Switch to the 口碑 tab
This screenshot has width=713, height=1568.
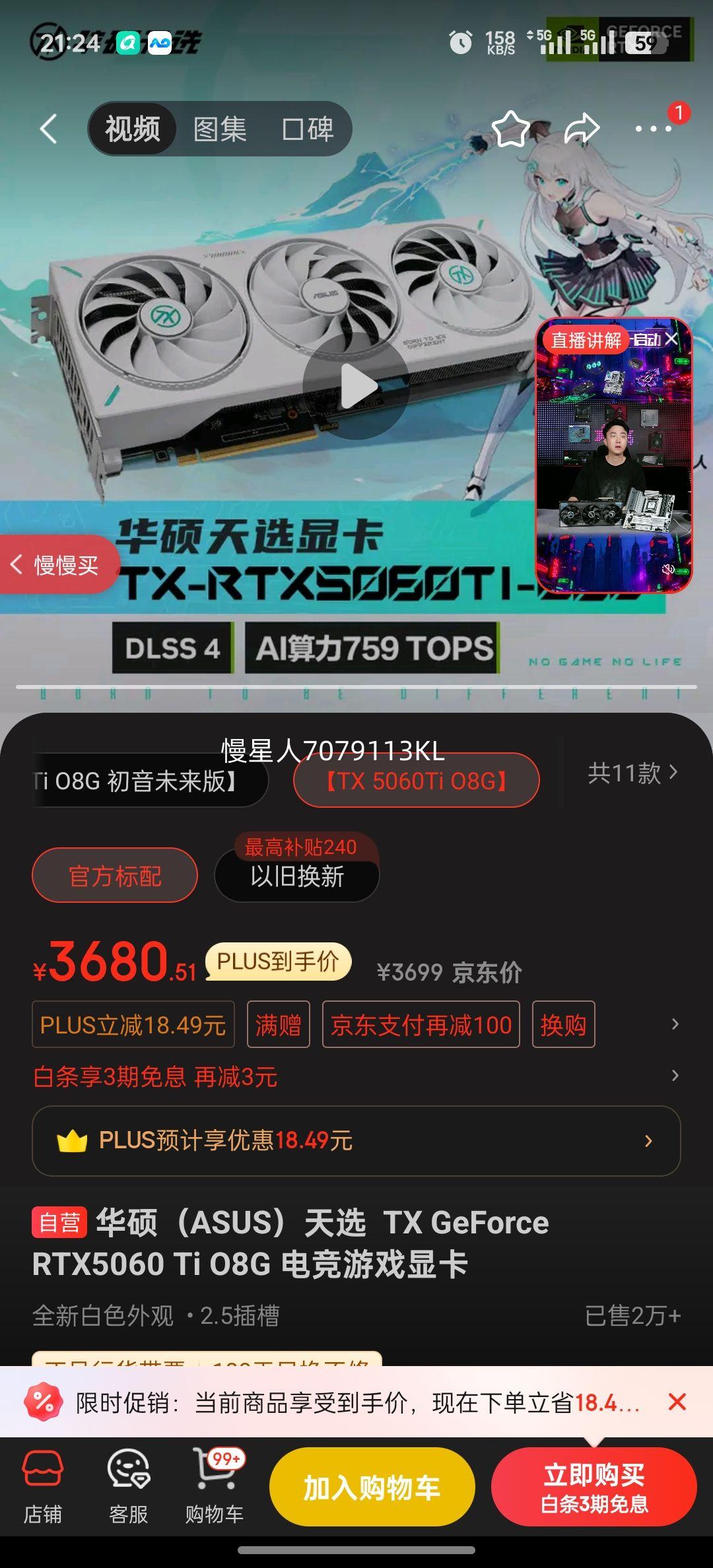point(308,129)
